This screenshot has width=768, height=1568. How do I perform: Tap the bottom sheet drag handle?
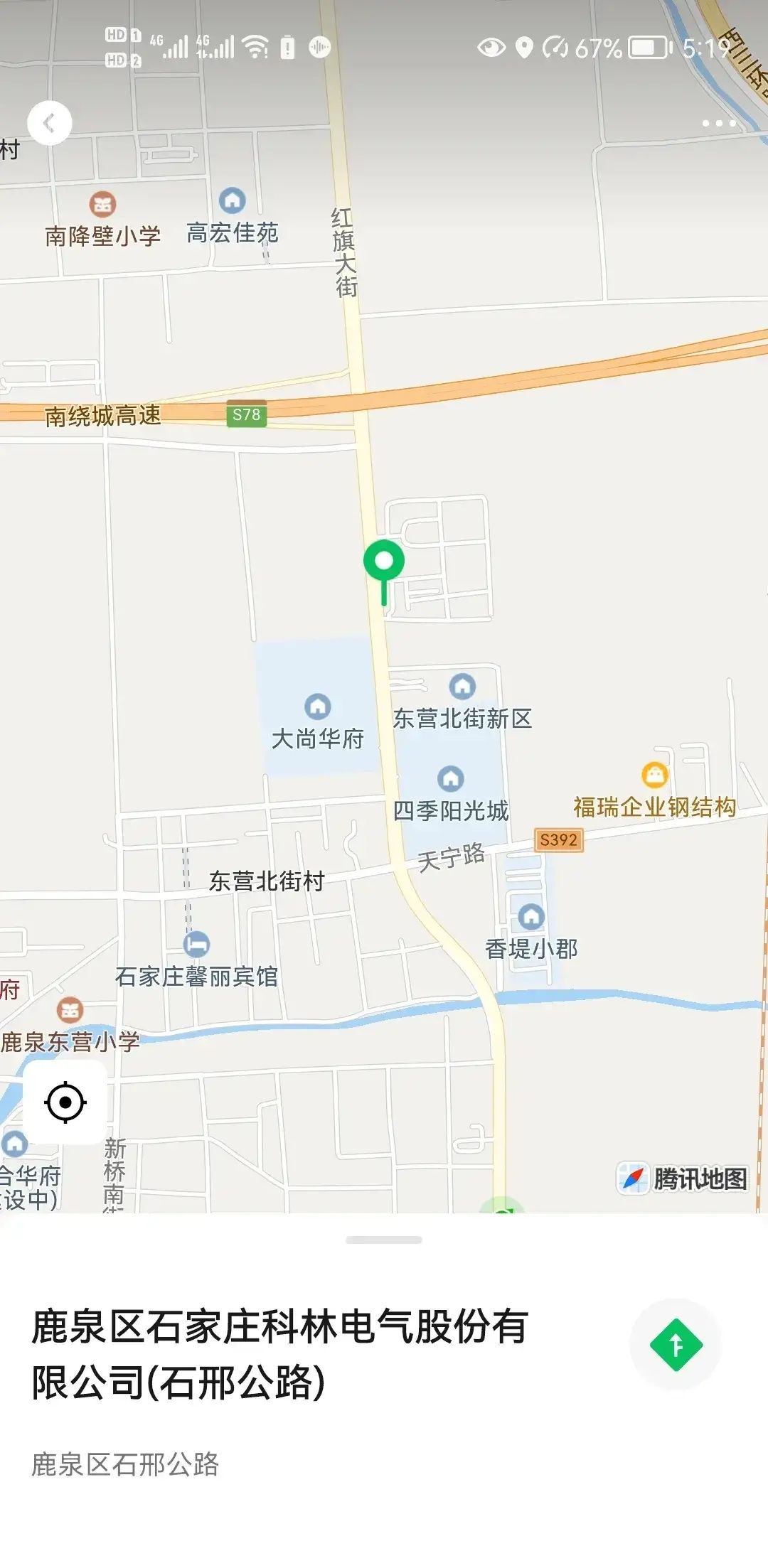point(384,1240)
